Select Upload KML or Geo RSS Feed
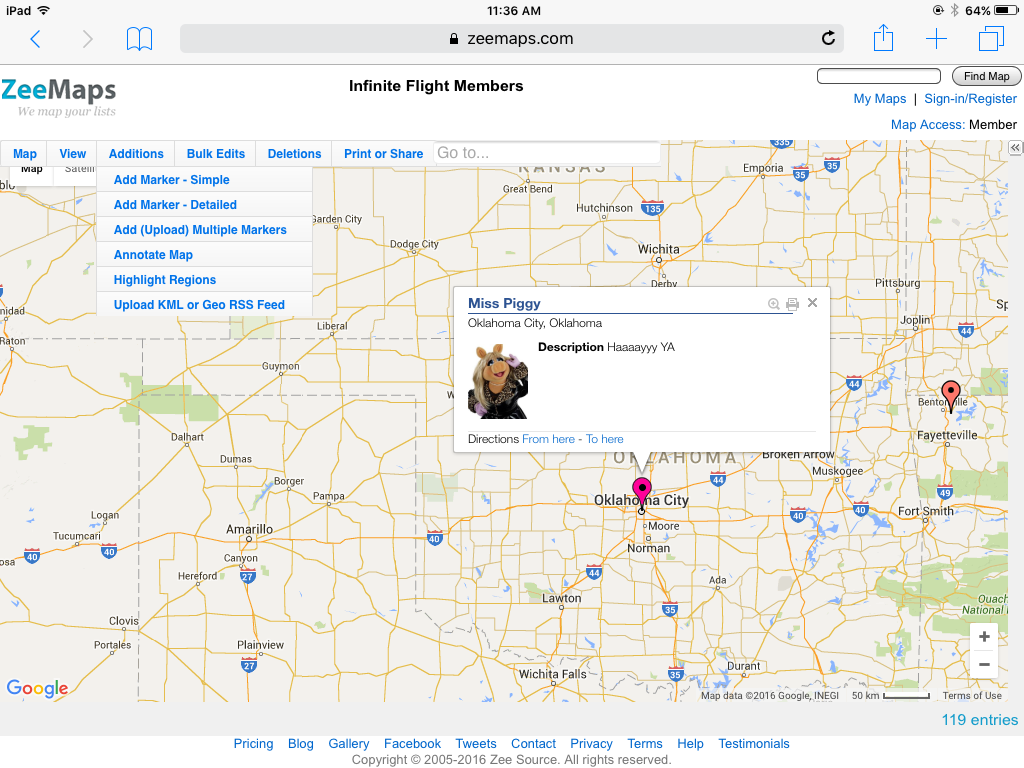Image resolution: width=1024 pixels, height=768 pixels. pos(199,305)
